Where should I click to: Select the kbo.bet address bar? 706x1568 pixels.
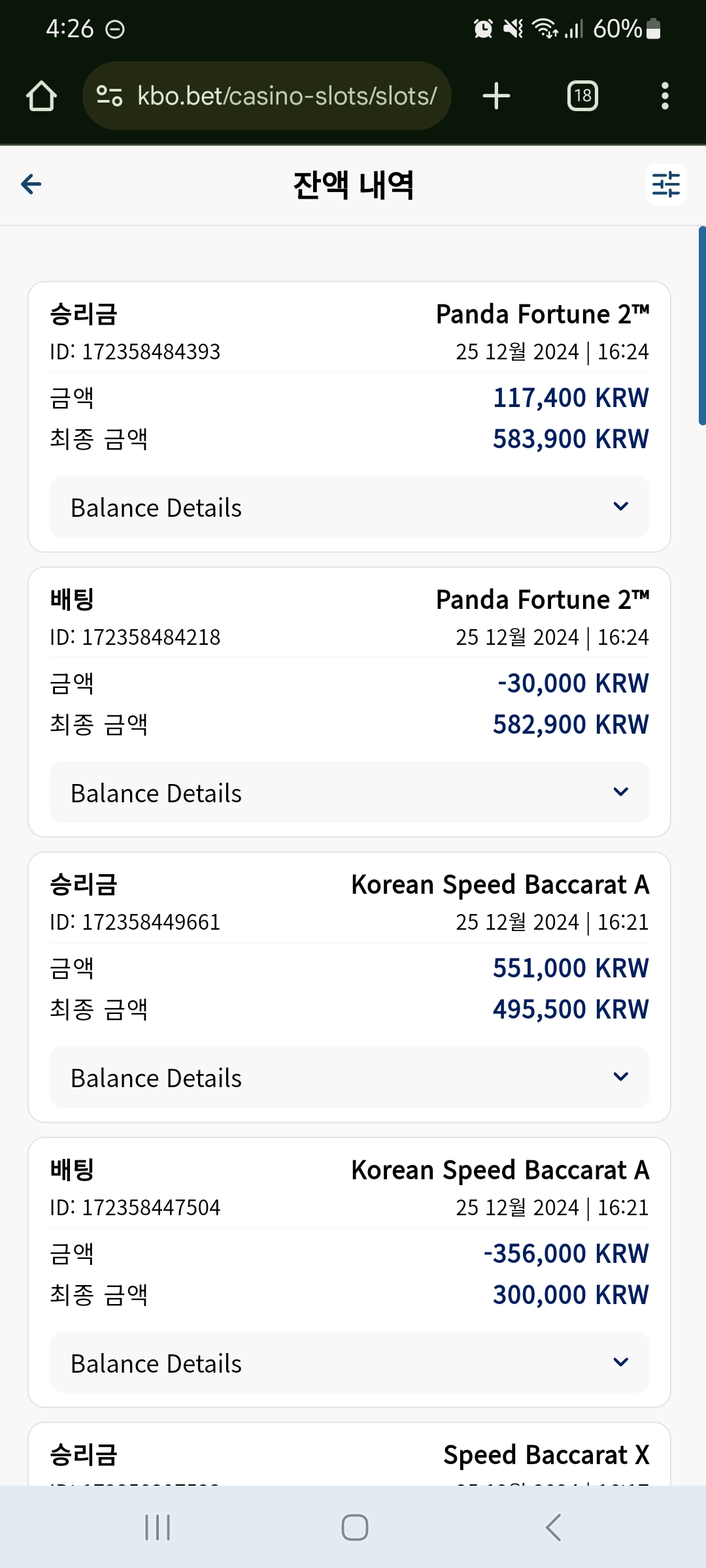click(x=267, y=96)
